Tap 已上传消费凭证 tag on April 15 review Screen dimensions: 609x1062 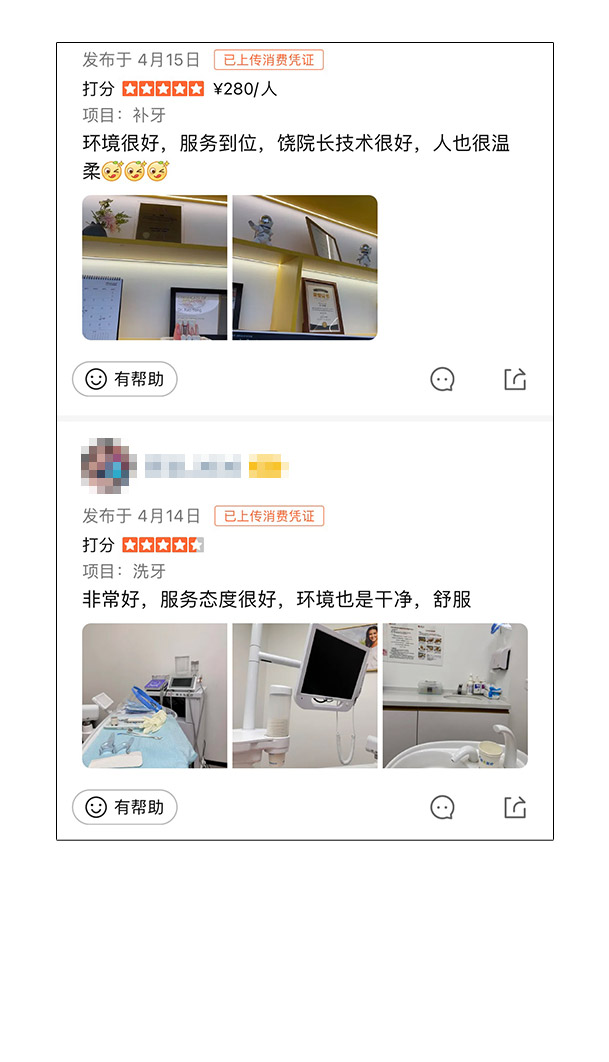[268, 60]
